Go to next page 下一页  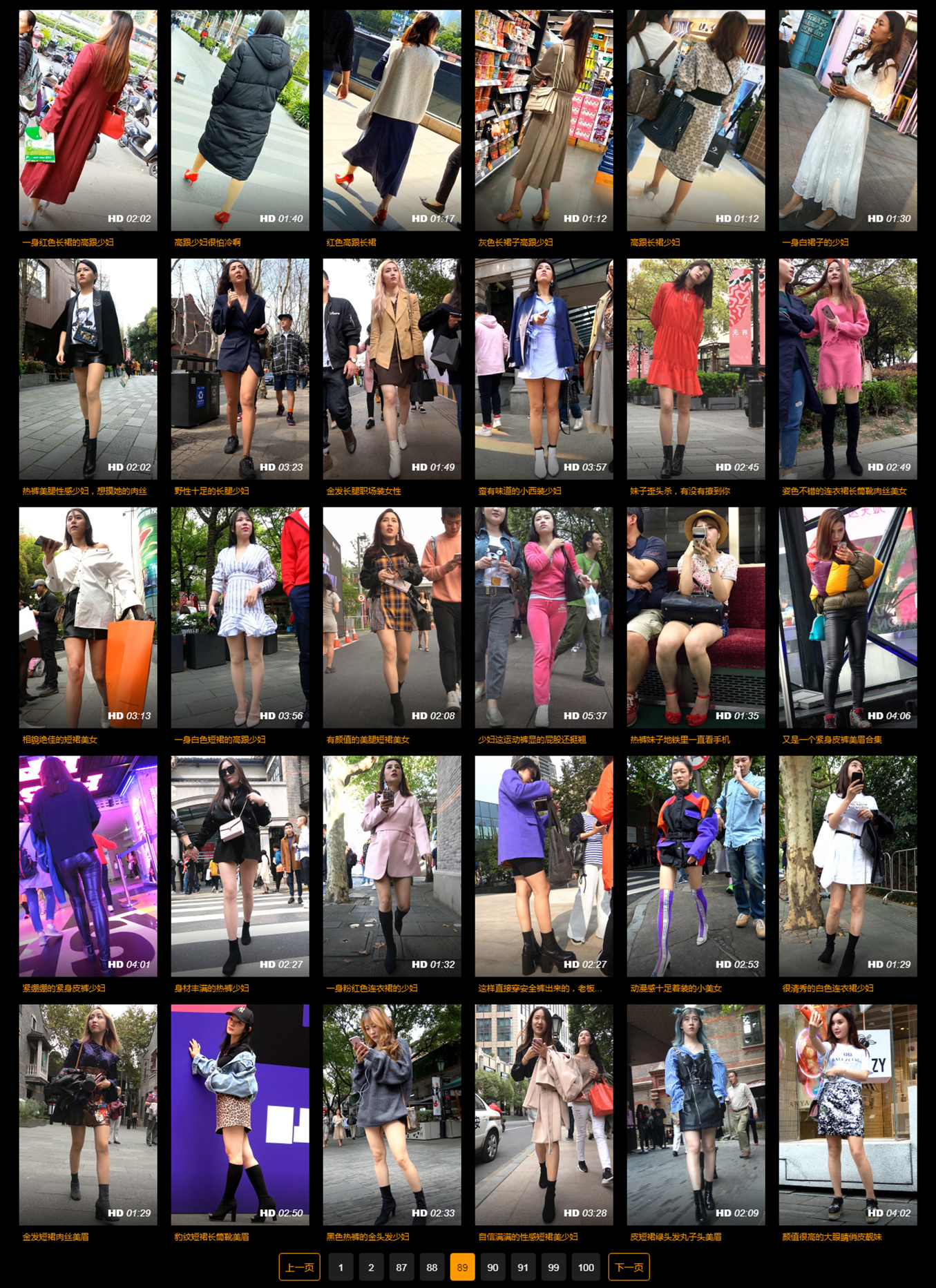[x=629, y=1267]
